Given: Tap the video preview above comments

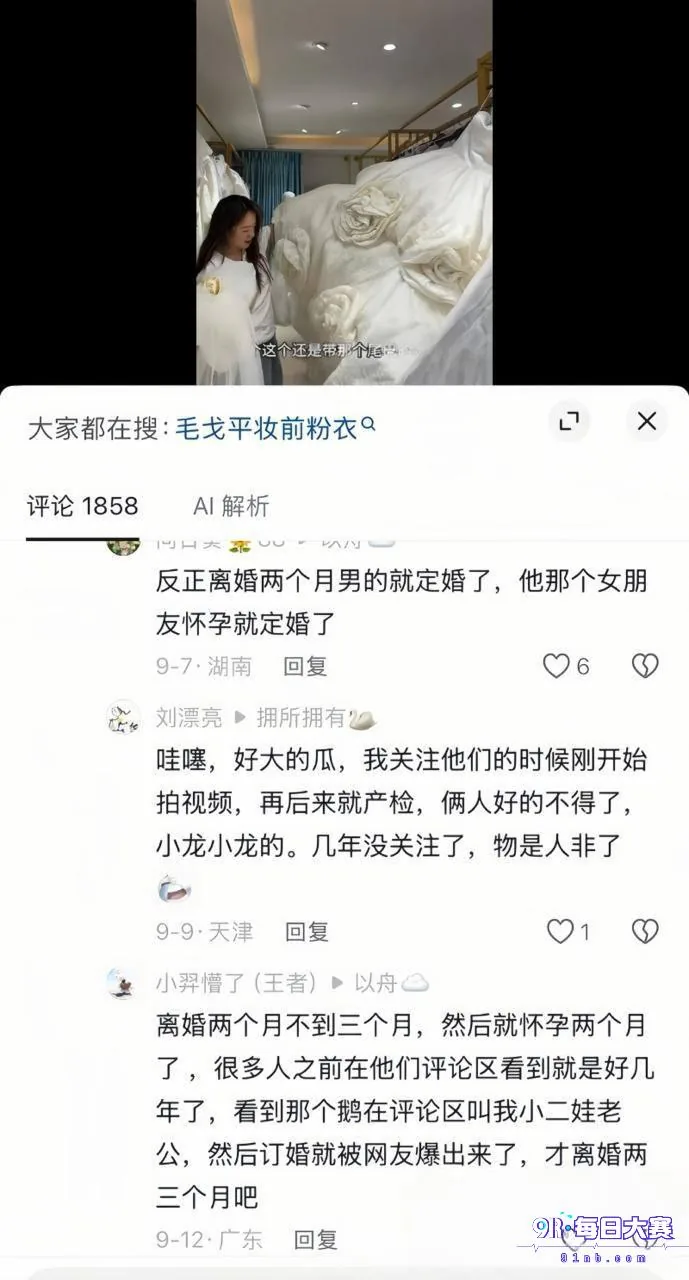Looking at the screenshot, I should [344, 192].
